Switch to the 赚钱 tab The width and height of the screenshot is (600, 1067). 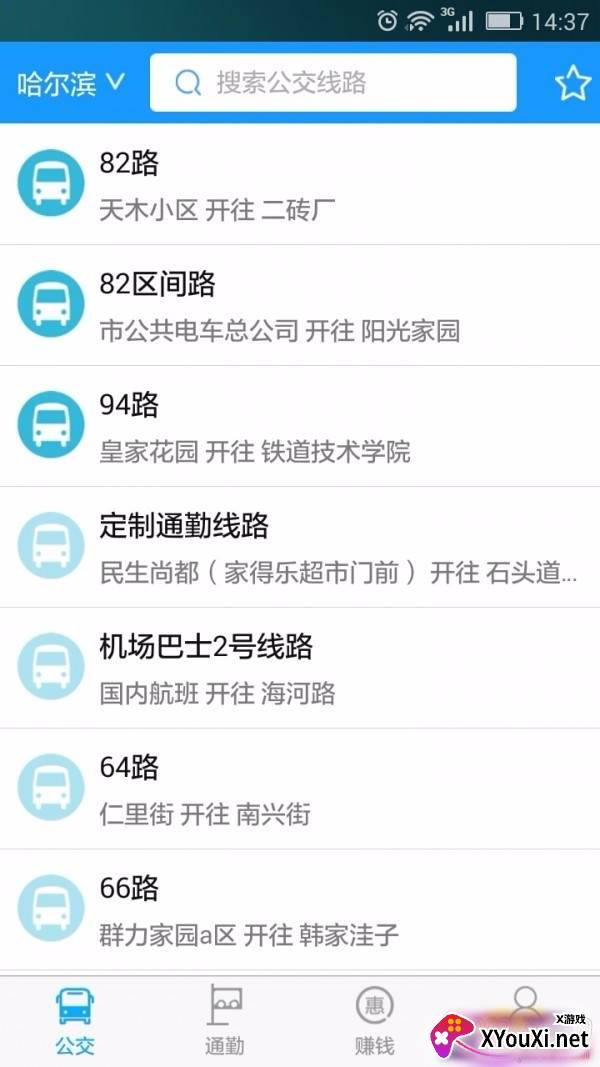click(x=375, y=1020)
